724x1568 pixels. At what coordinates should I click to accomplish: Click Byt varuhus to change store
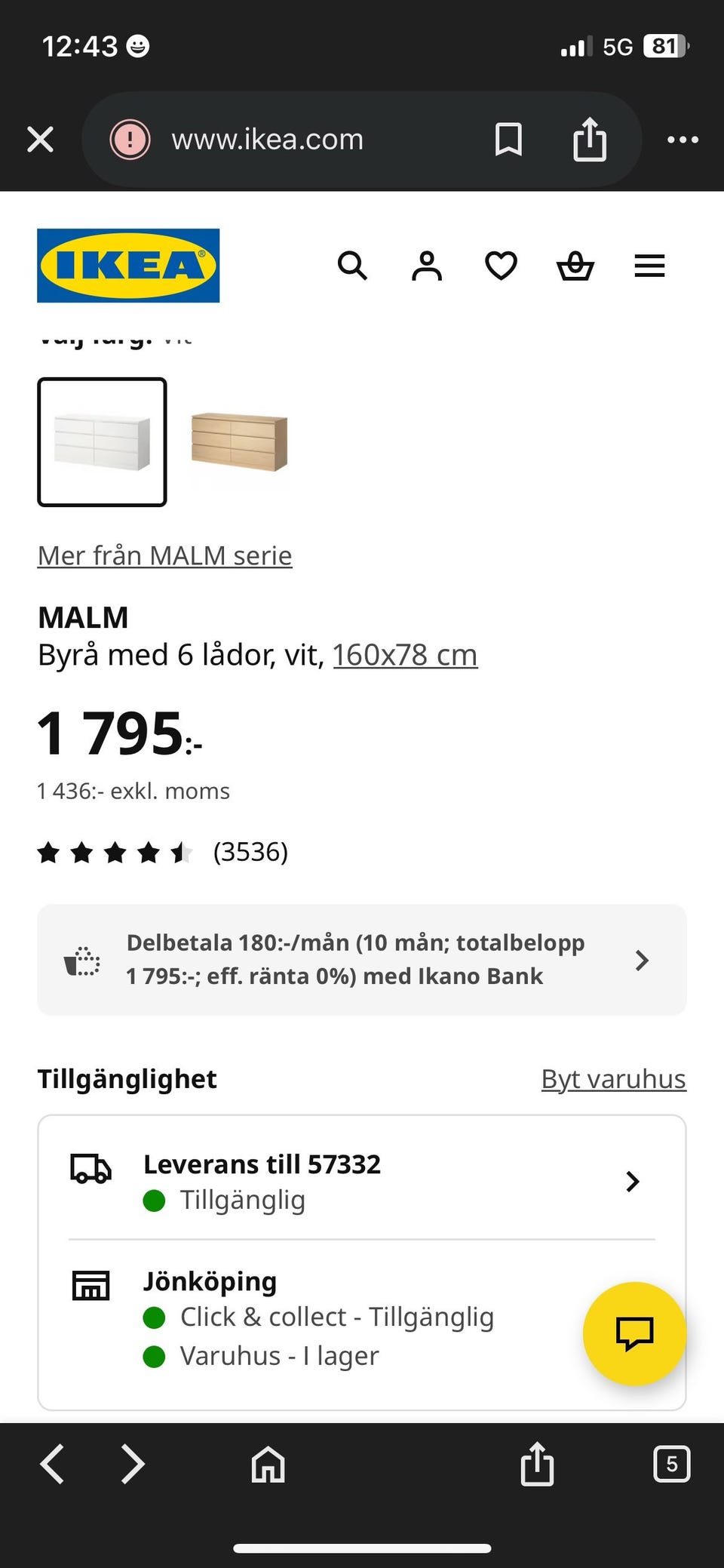612,1079
